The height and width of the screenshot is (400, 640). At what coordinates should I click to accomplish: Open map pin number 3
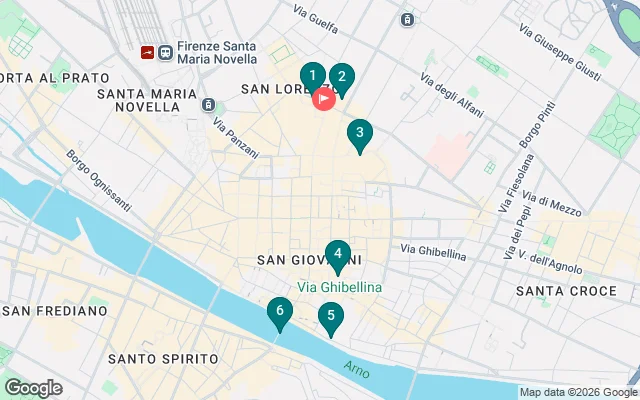click(x=359, y=133)
